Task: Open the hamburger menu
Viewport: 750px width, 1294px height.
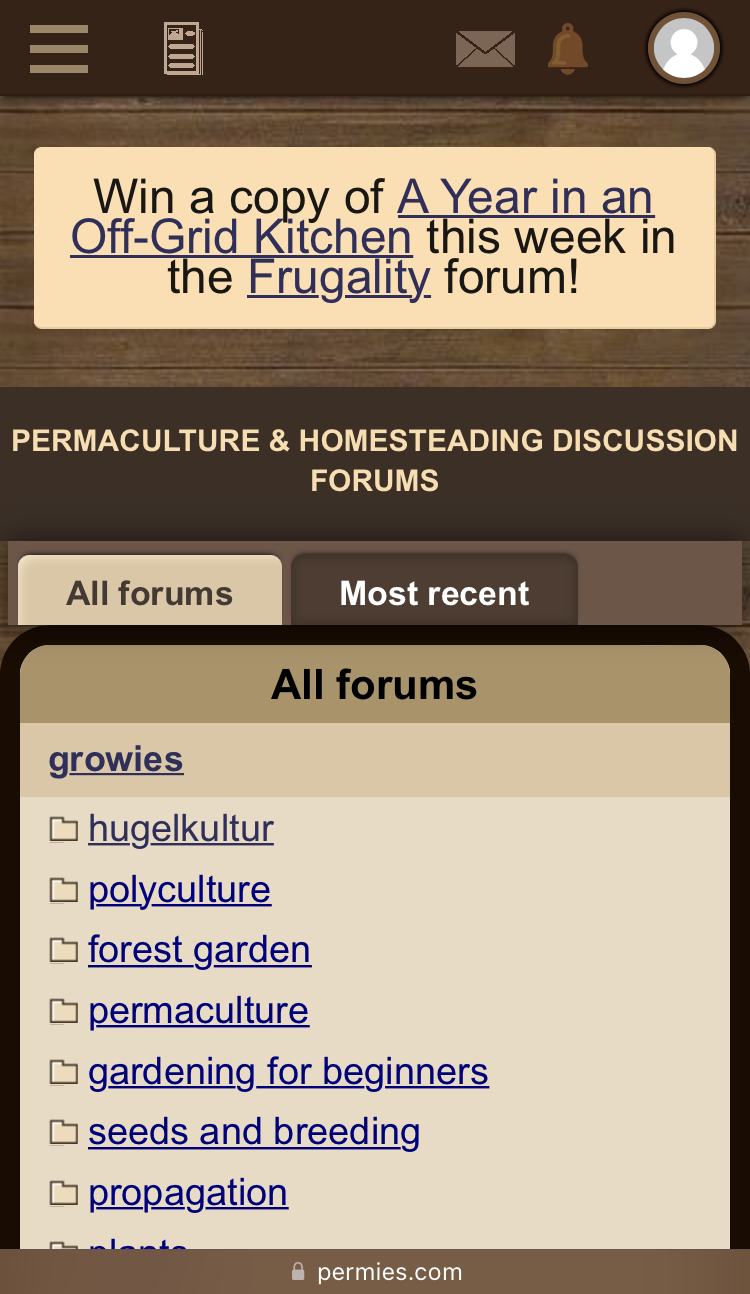Action: click(59, 49)
